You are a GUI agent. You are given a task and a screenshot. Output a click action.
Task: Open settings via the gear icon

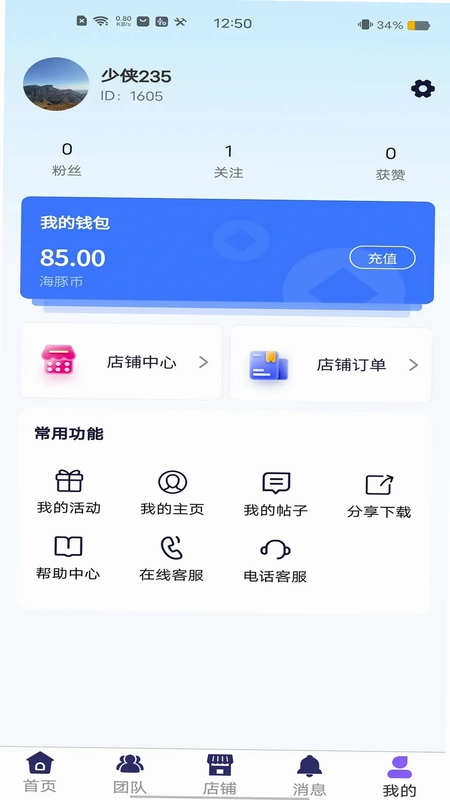423,89
